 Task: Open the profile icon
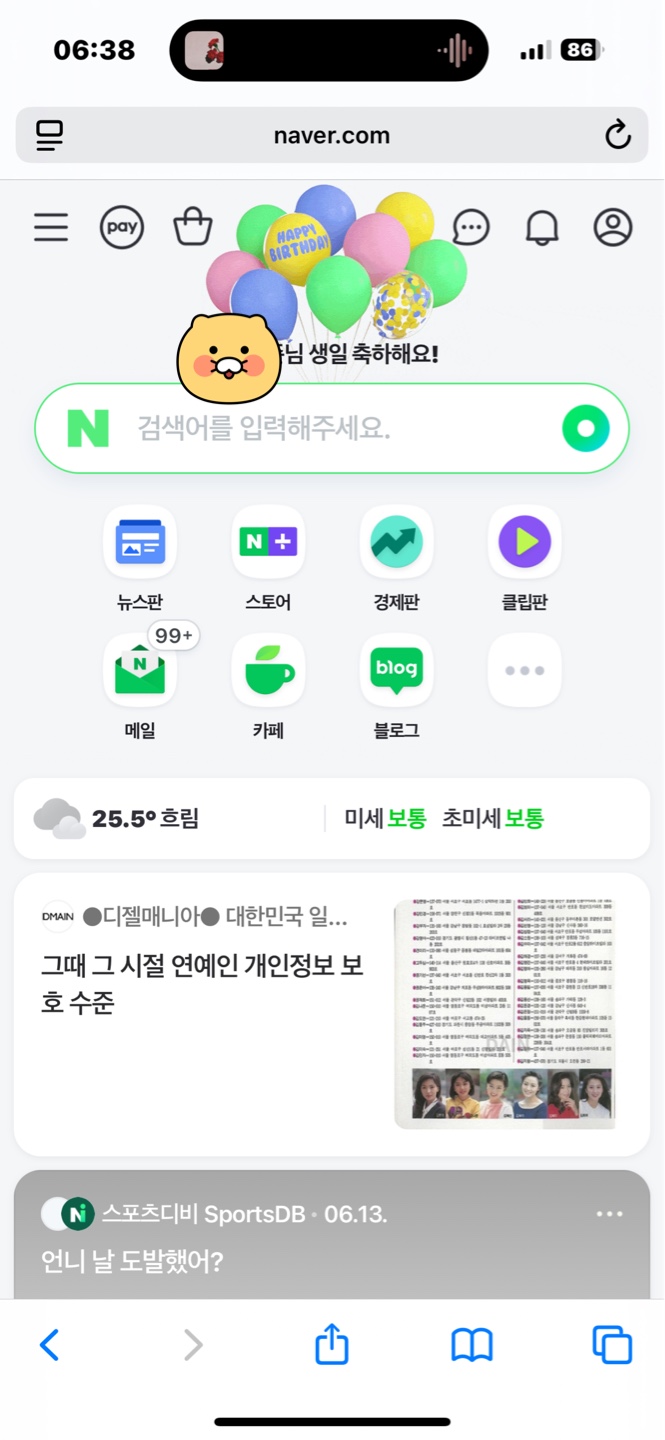pos(613,227)
